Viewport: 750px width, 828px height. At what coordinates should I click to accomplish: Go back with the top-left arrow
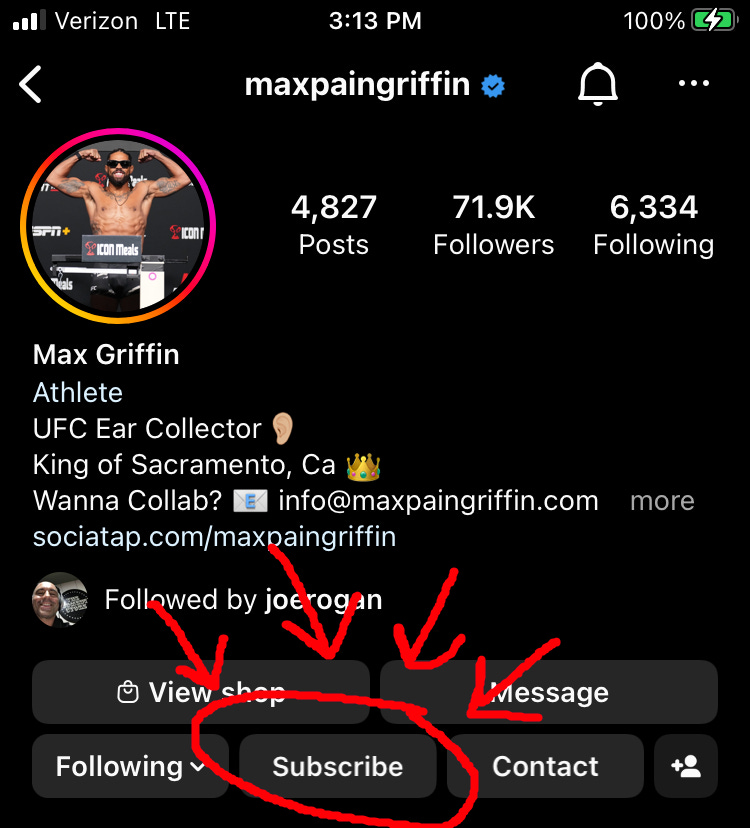(x=30, y=84)
